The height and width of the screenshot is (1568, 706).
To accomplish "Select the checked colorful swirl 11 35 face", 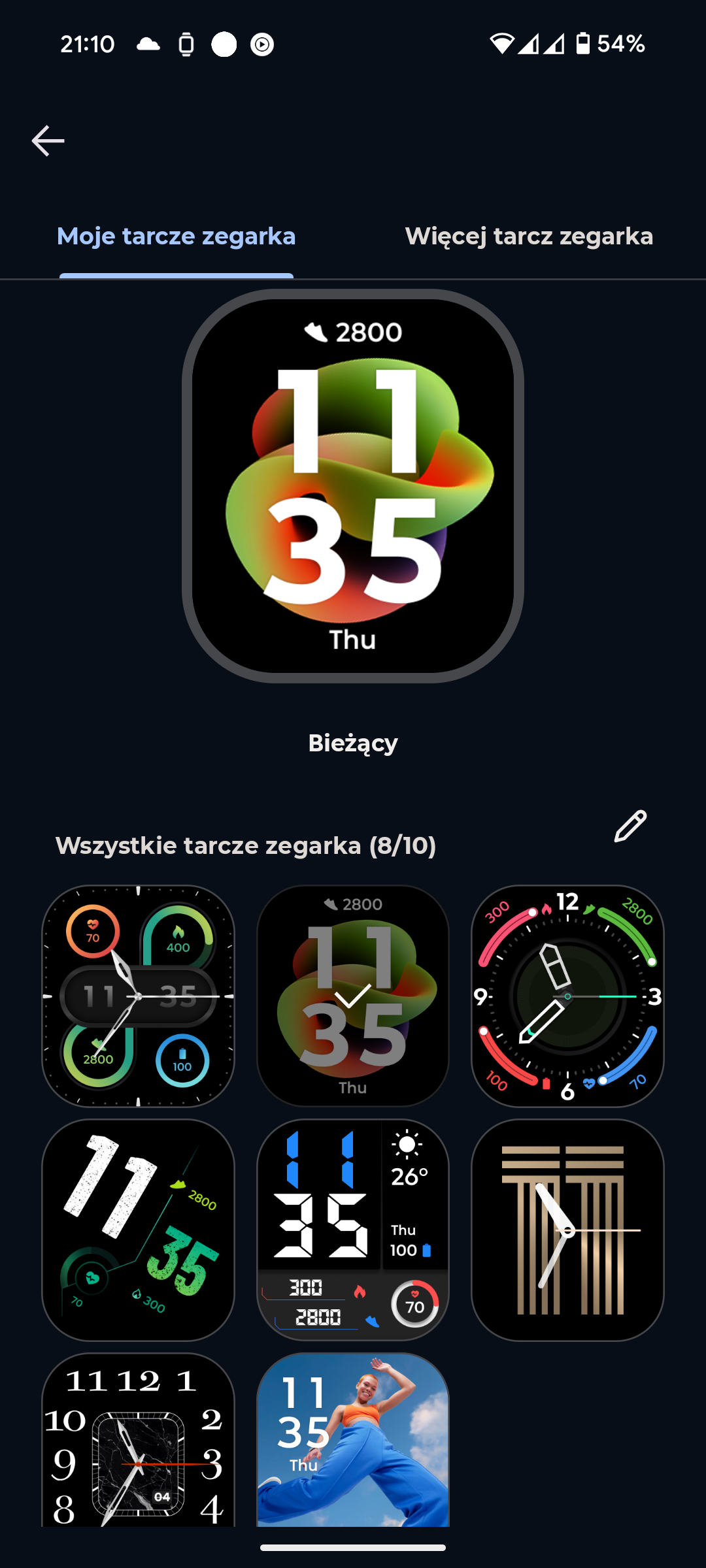I will point(353,996).
